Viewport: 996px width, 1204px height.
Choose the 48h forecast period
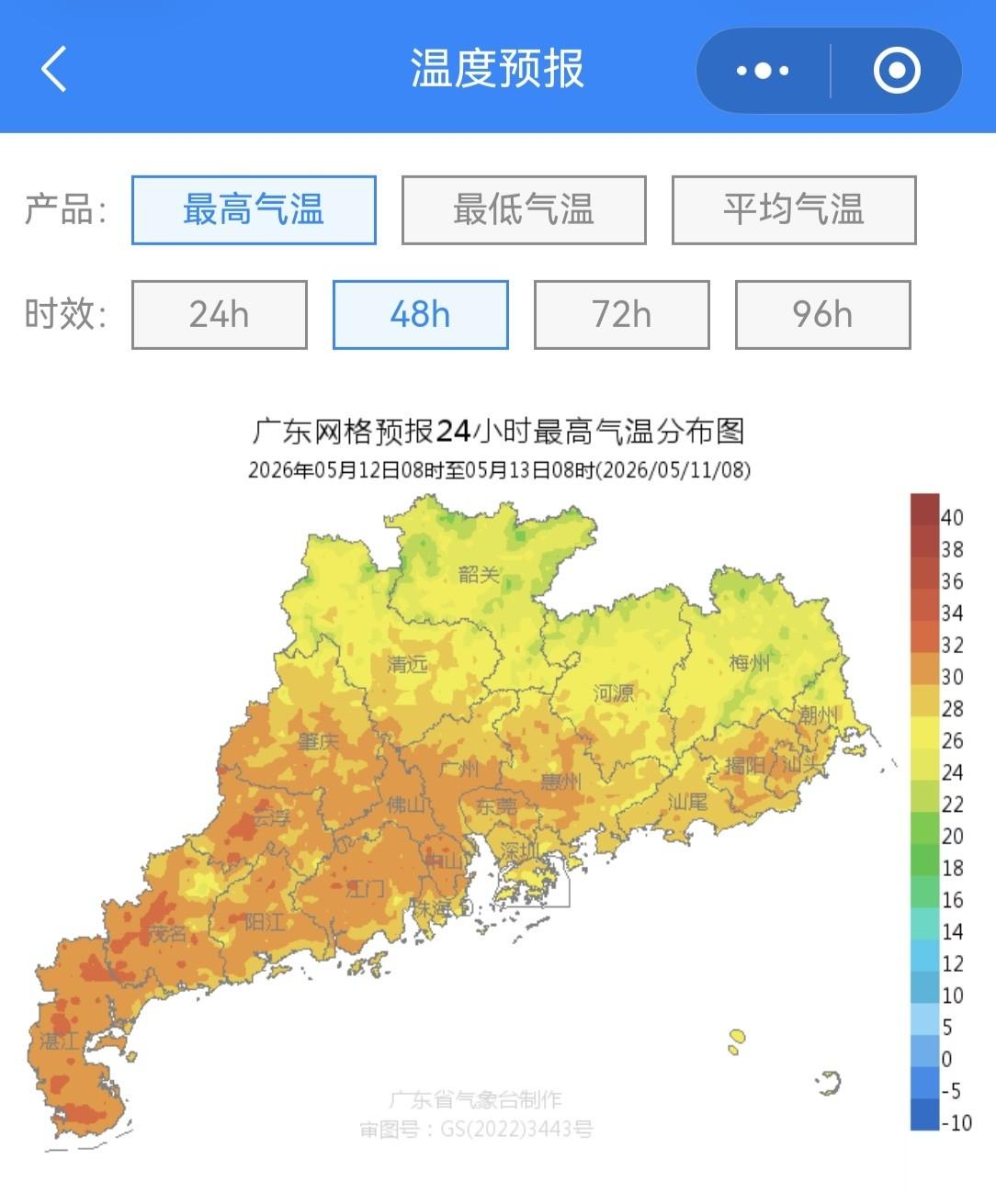pyautogui.click(x=421, y=315)
